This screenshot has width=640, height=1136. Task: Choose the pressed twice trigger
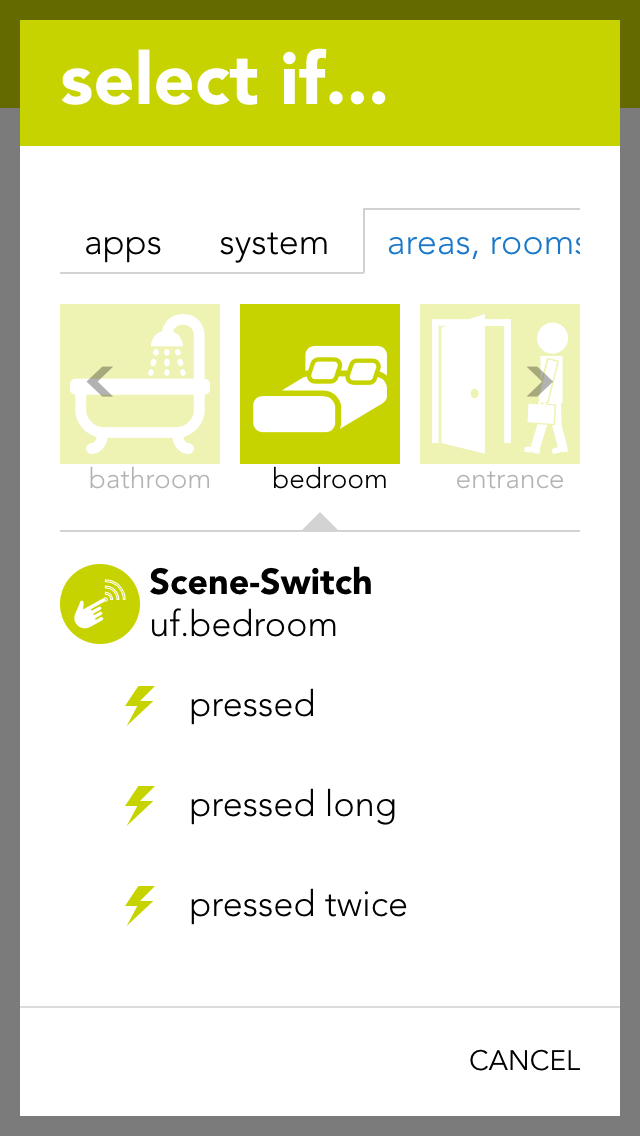pos(298,905)
